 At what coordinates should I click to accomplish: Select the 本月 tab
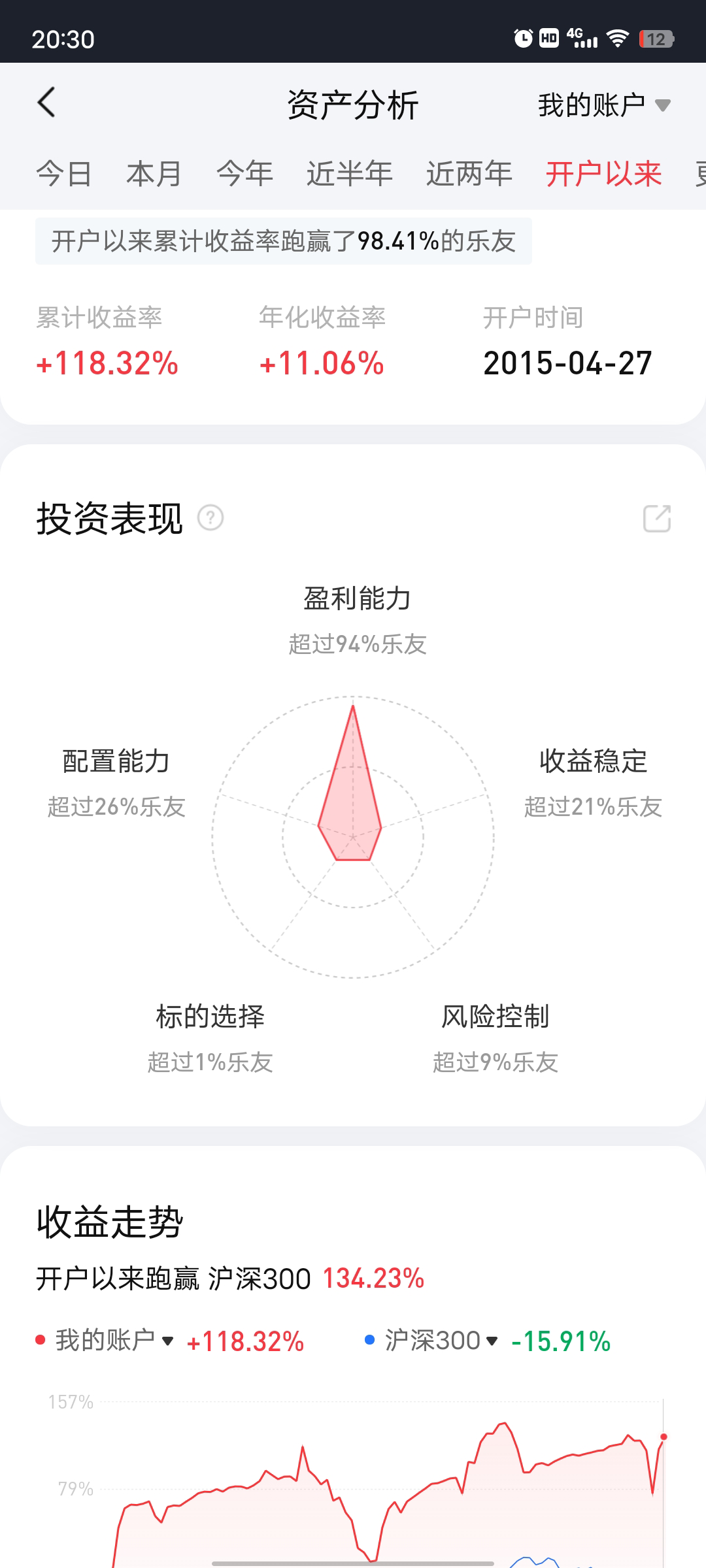tap(154, 174)
